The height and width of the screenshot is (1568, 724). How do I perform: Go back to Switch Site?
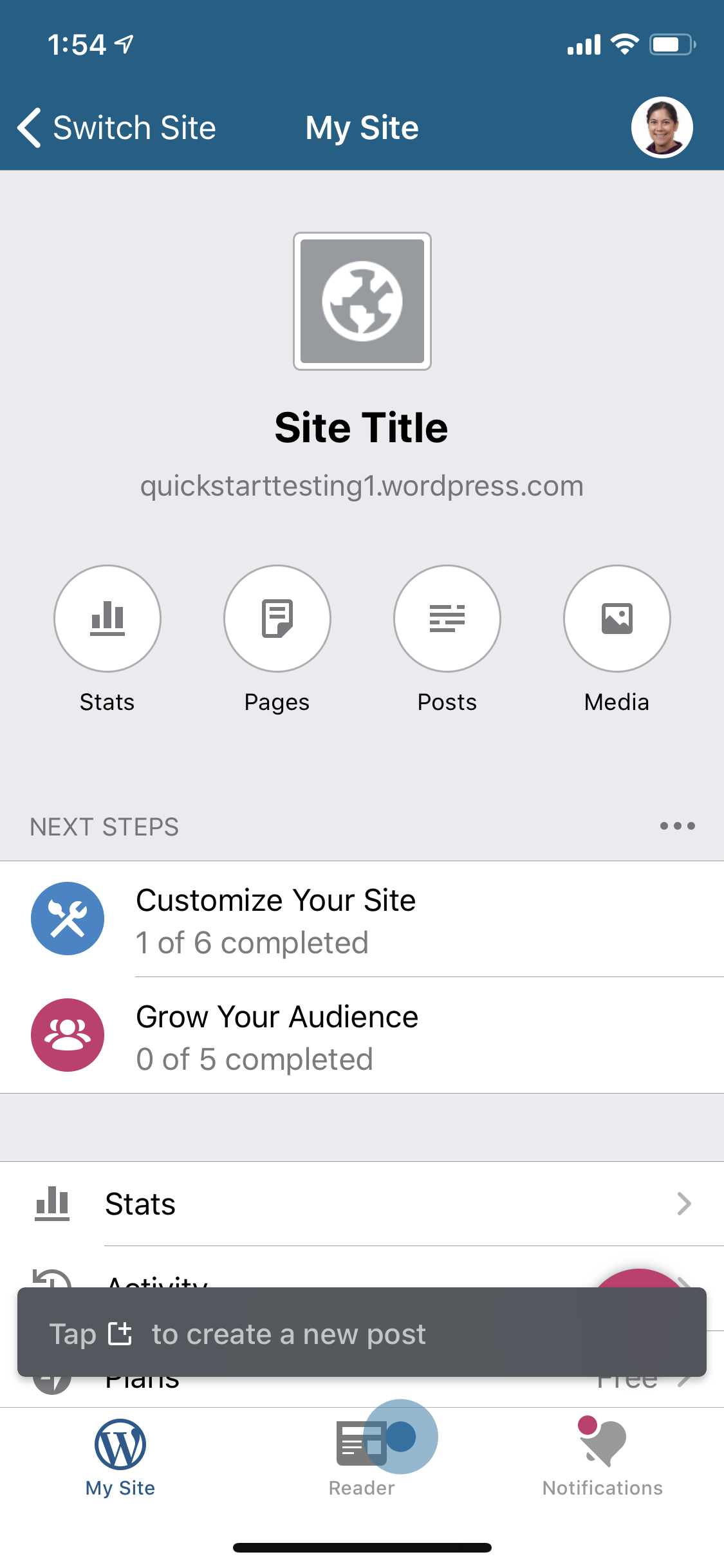click(117, 127)
